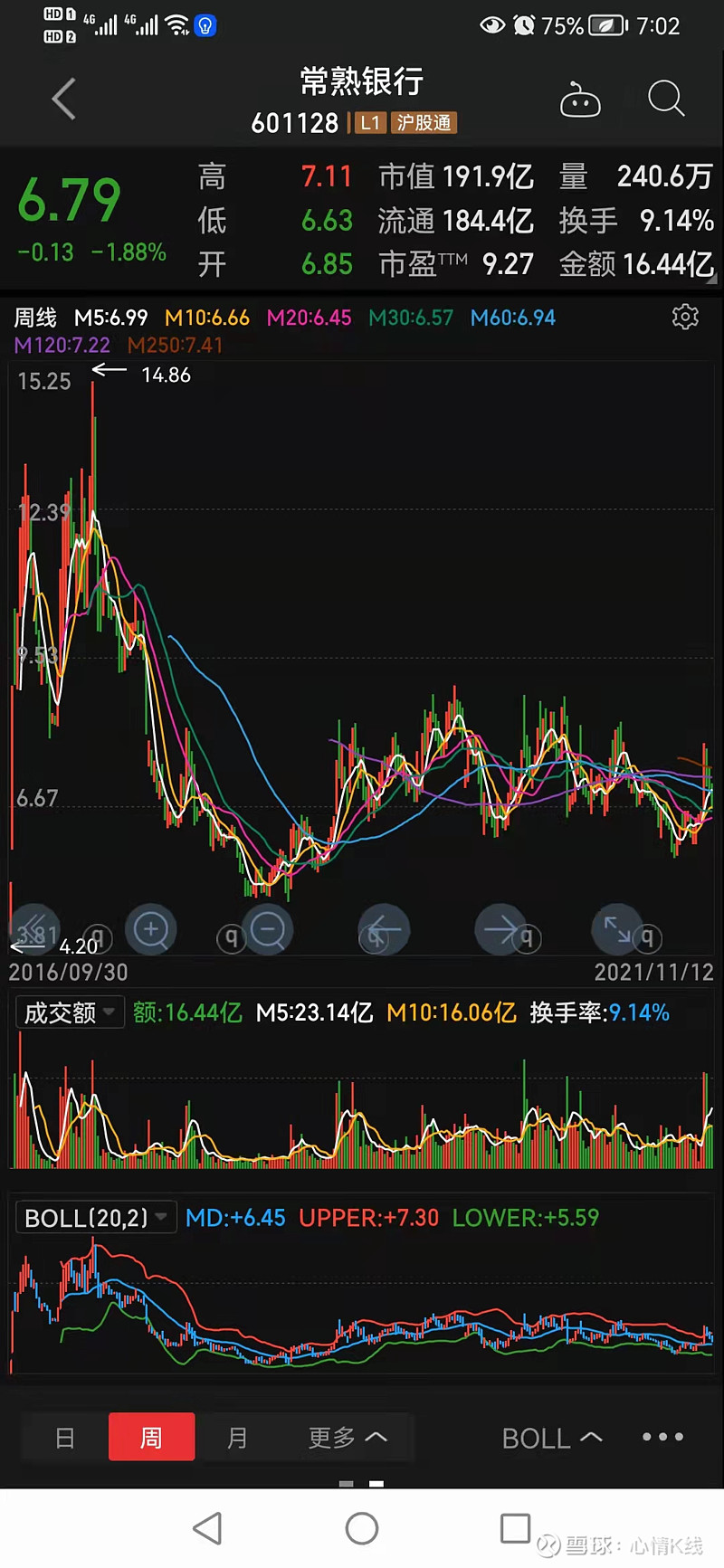The image size is (724, 1568).
Task: Expand the chart to fullscreen
Action: pyautogui.click(x=618, y=930)
